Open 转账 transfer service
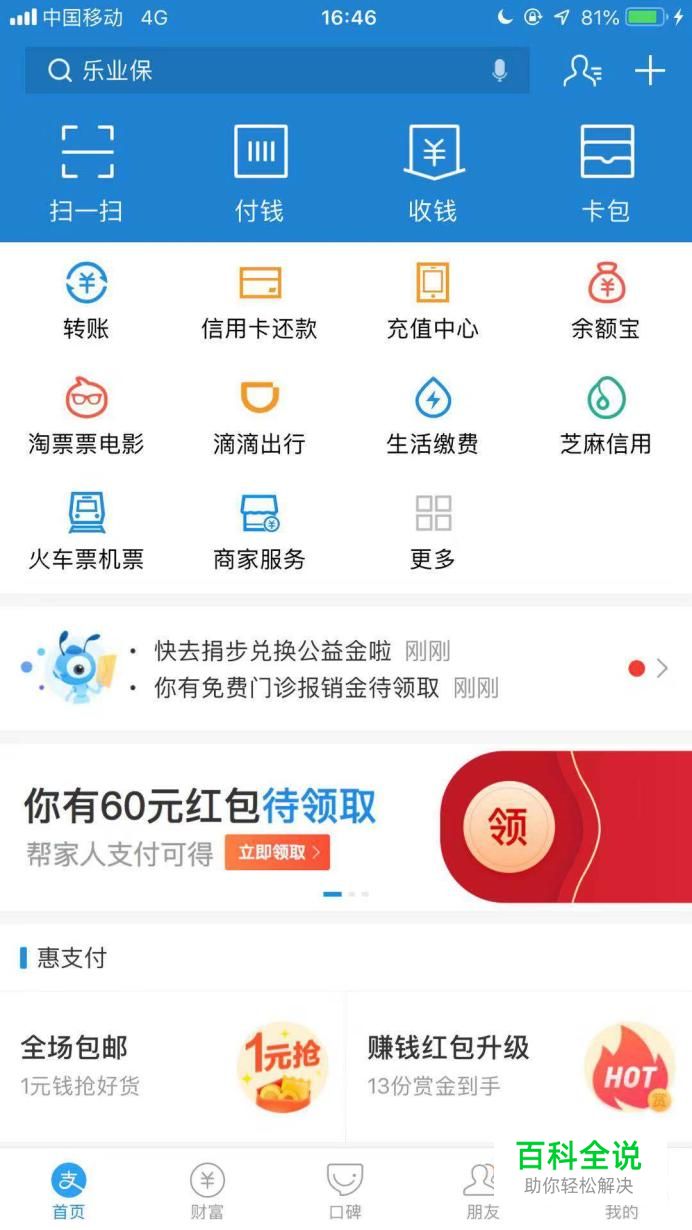Viewport: 692px width, 1230px height. 87,301
